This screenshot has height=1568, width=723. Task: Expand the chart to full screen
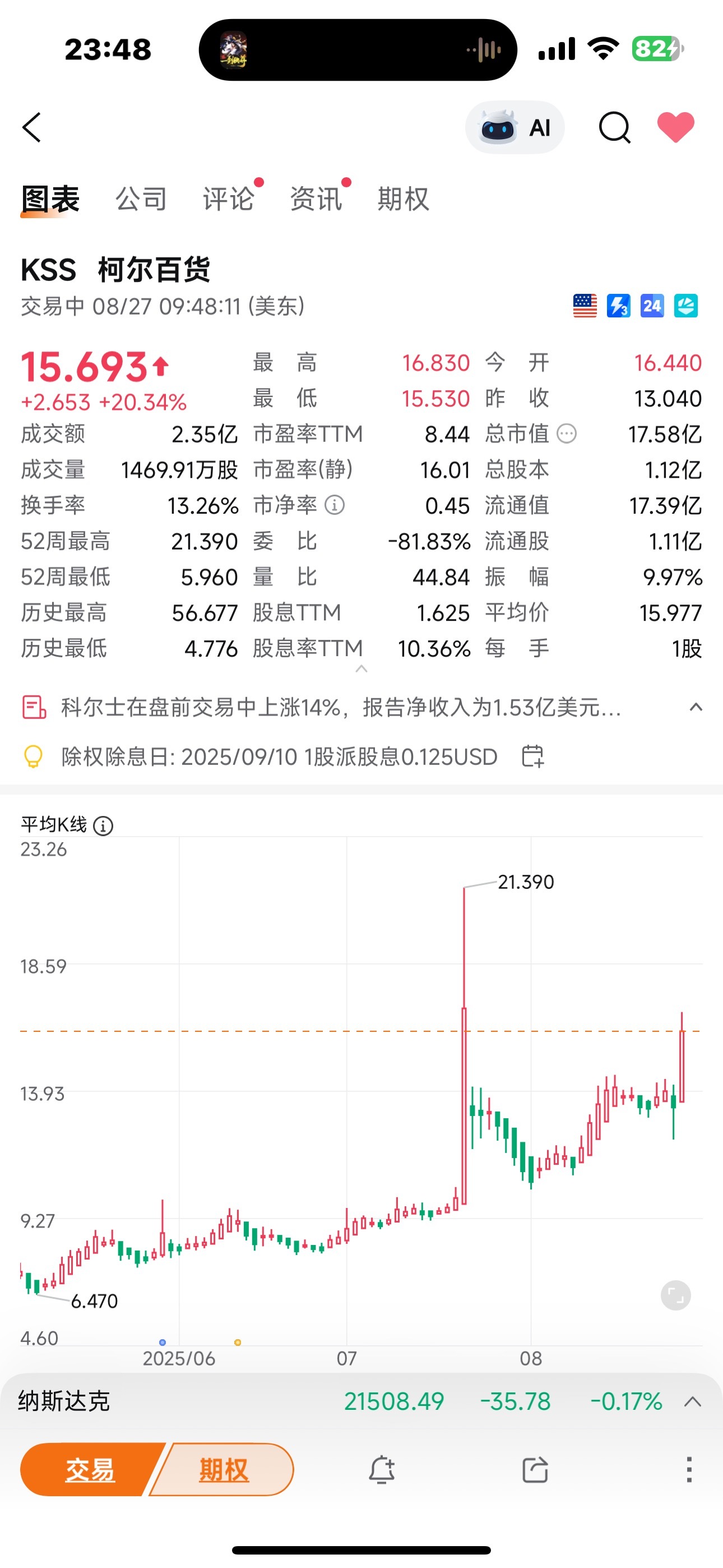coord(675,1295)
